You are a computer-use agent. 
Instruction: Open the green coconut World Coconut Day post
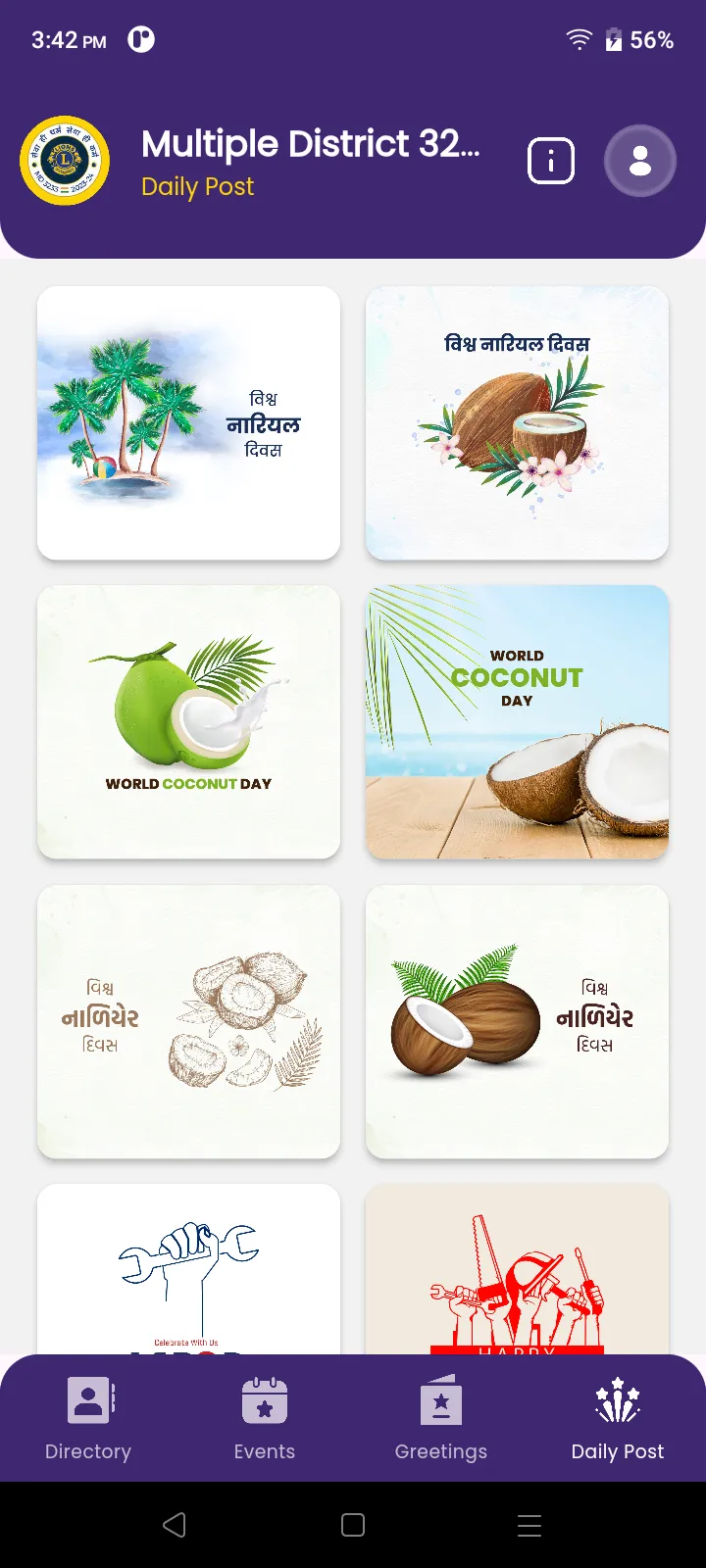point(189,722)
